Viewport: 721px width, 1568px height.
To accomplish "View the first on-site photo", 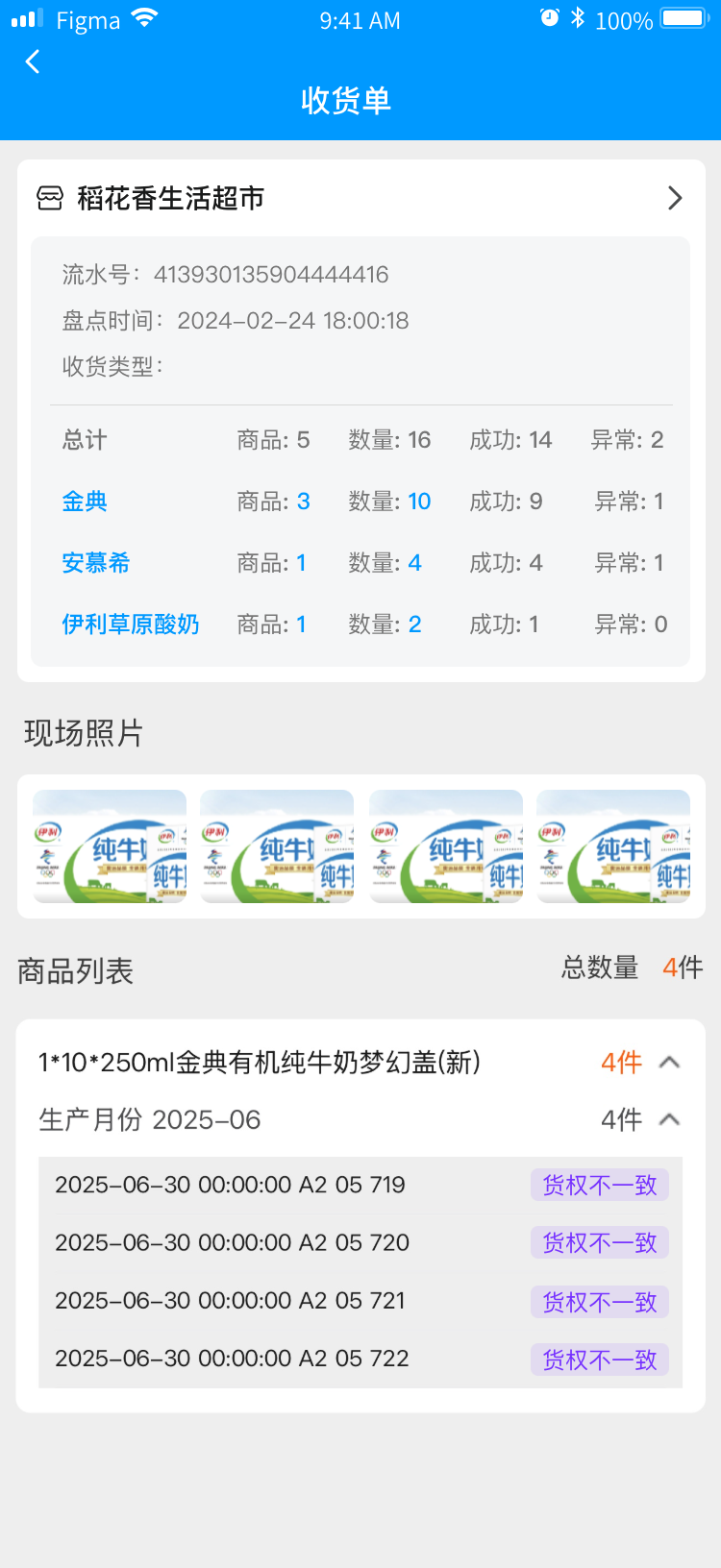I will (110, 846).
